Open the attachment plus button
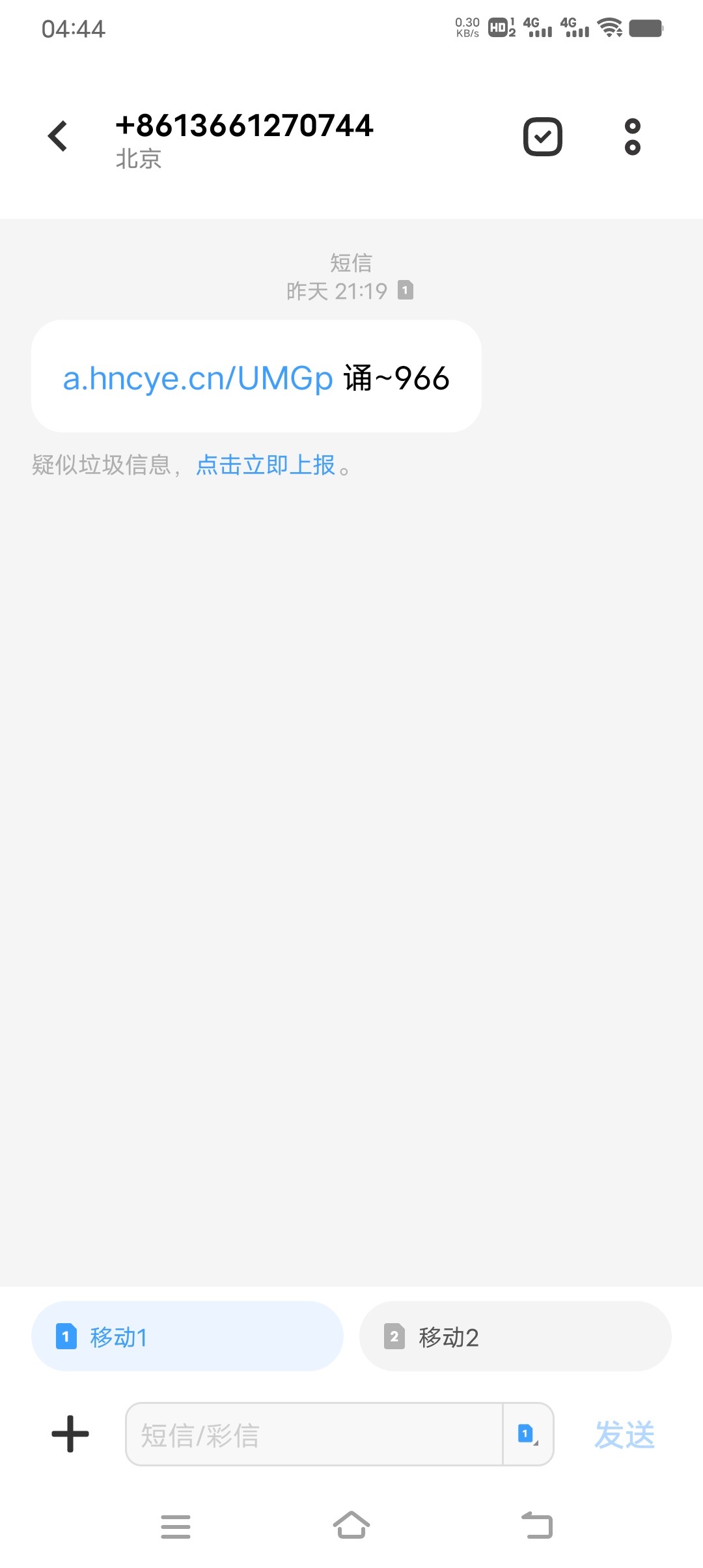This screenshot has height=1568, width=703. pyautogui.click(x=70, y=1434)
